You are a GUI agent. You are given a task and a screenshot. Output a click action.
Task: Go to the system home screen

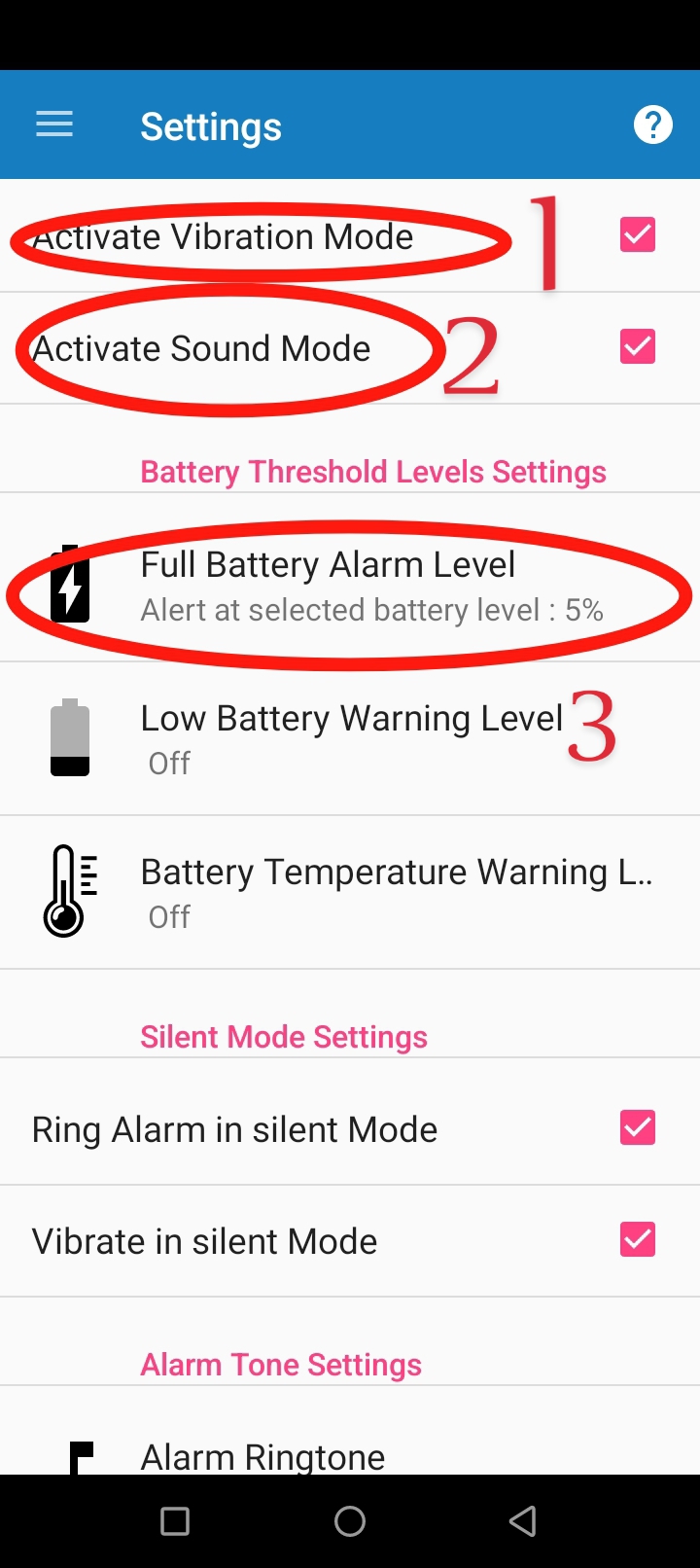click(x=350, y=1521)
